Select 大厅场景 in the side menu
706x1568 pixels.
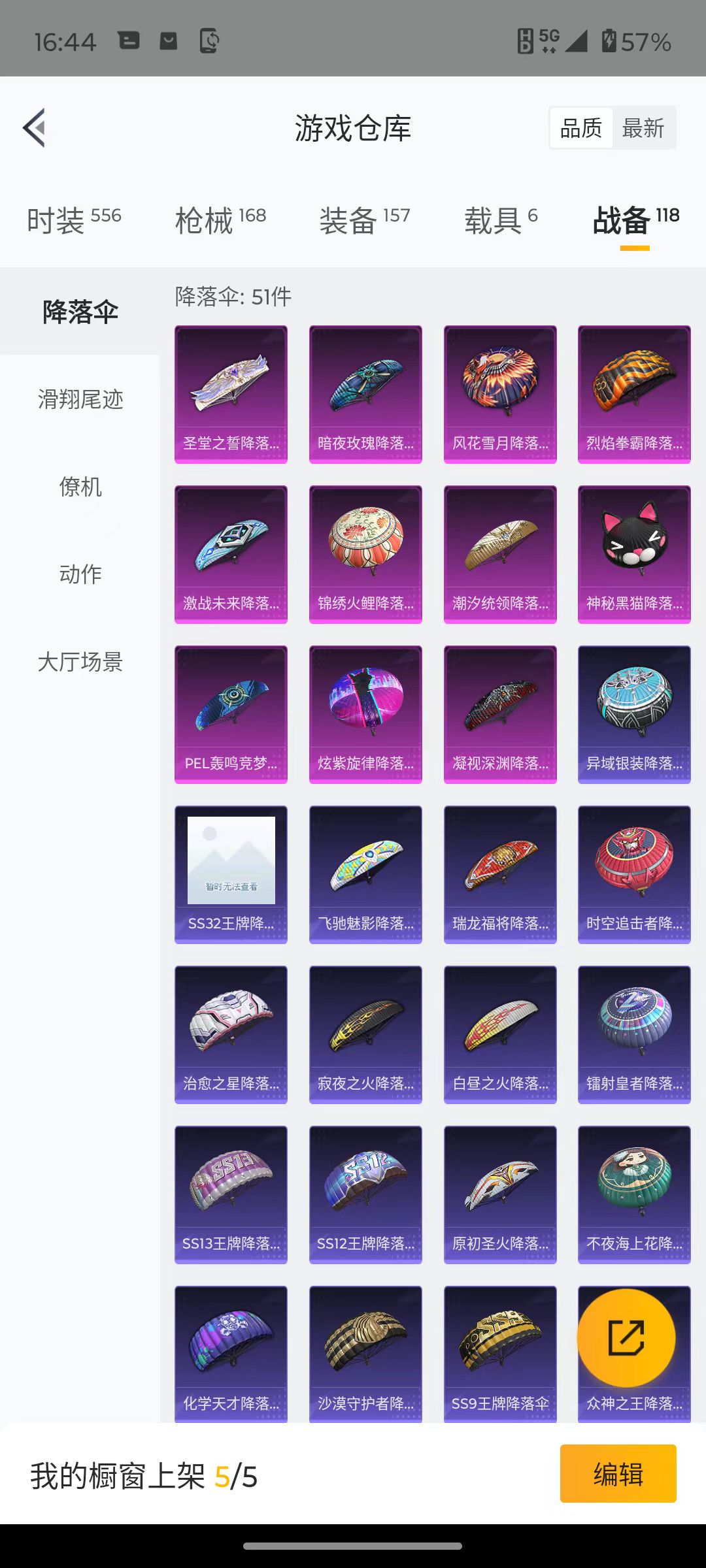[x=80, y=661]
